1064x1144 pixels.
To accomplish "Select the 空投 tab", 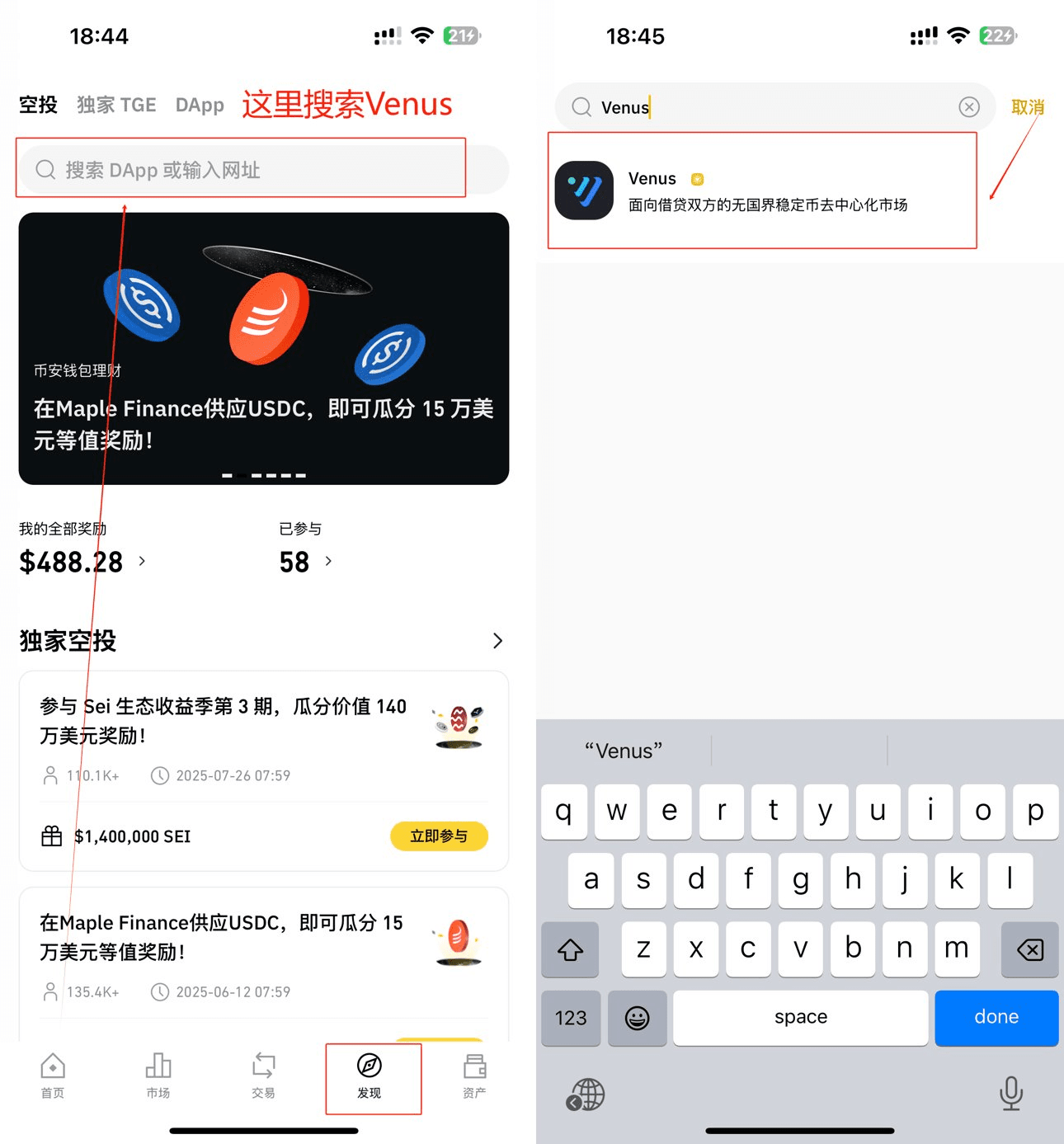I will pos(38,105).
